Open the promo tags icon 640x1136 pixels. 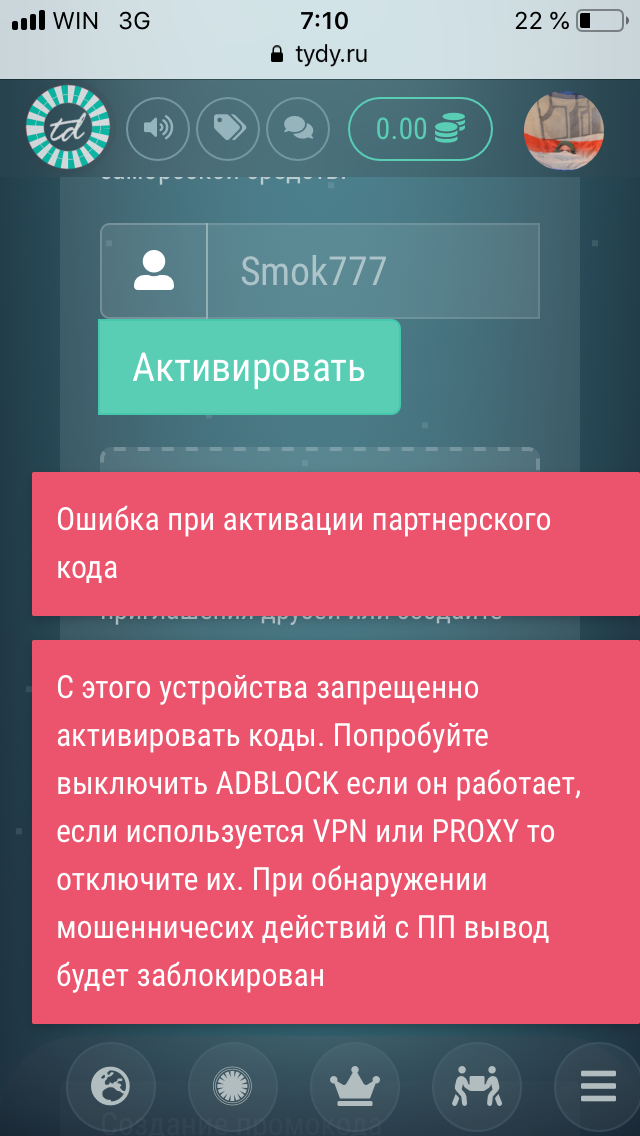coord(228,129)
